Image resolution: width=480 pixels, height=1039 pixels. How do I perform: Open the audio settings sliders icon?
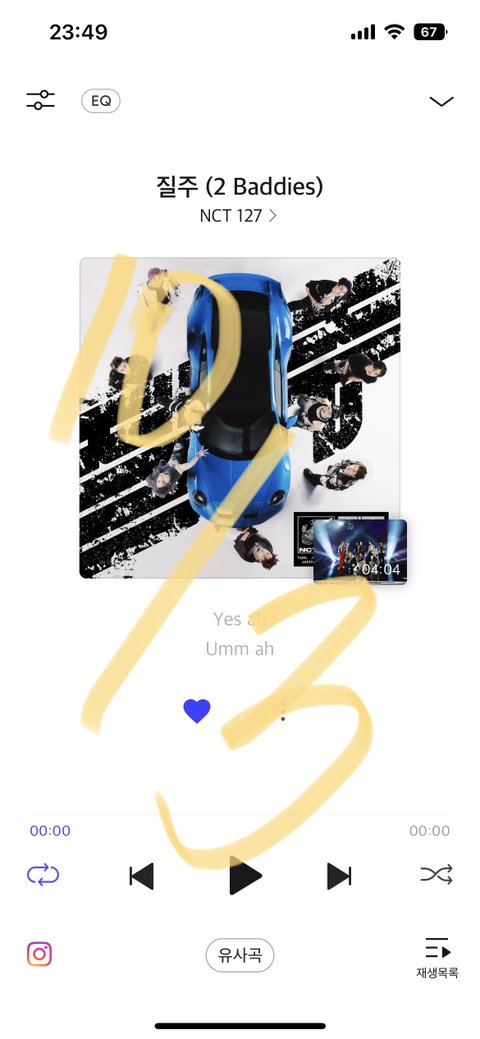point(40,101)
